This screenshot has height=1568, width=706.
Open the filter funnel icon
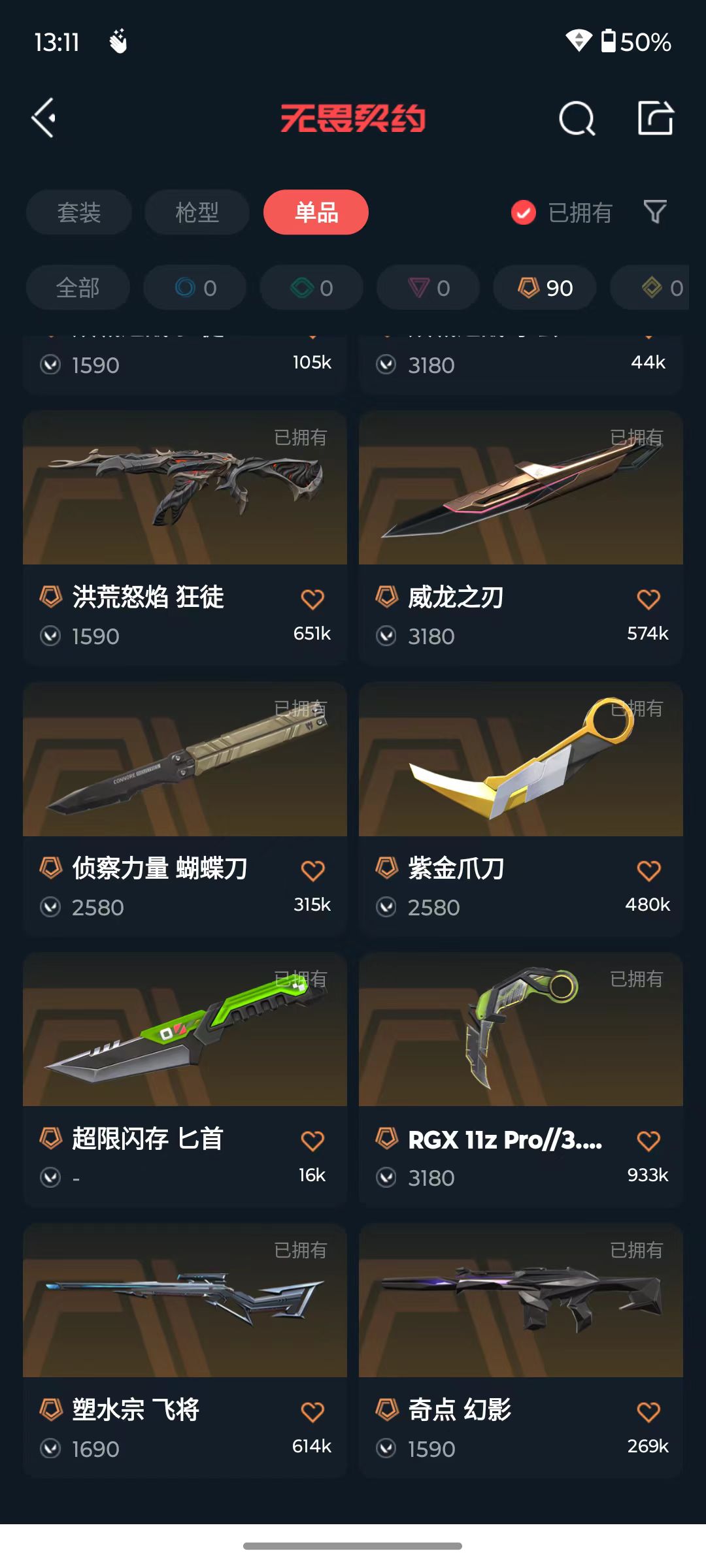click(655, 212)
